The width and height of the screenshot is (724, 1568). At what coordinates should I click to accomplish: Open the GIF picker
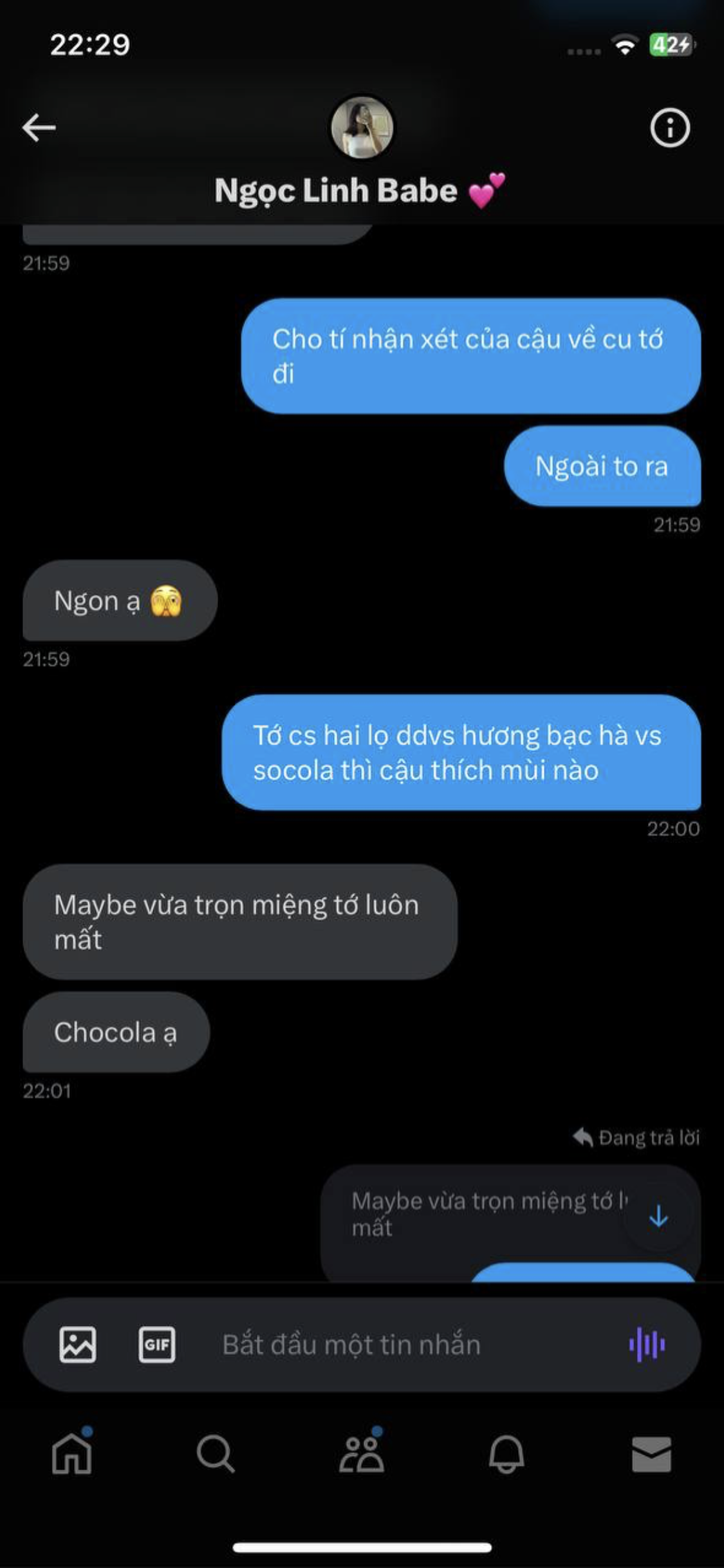point(157,1345)
